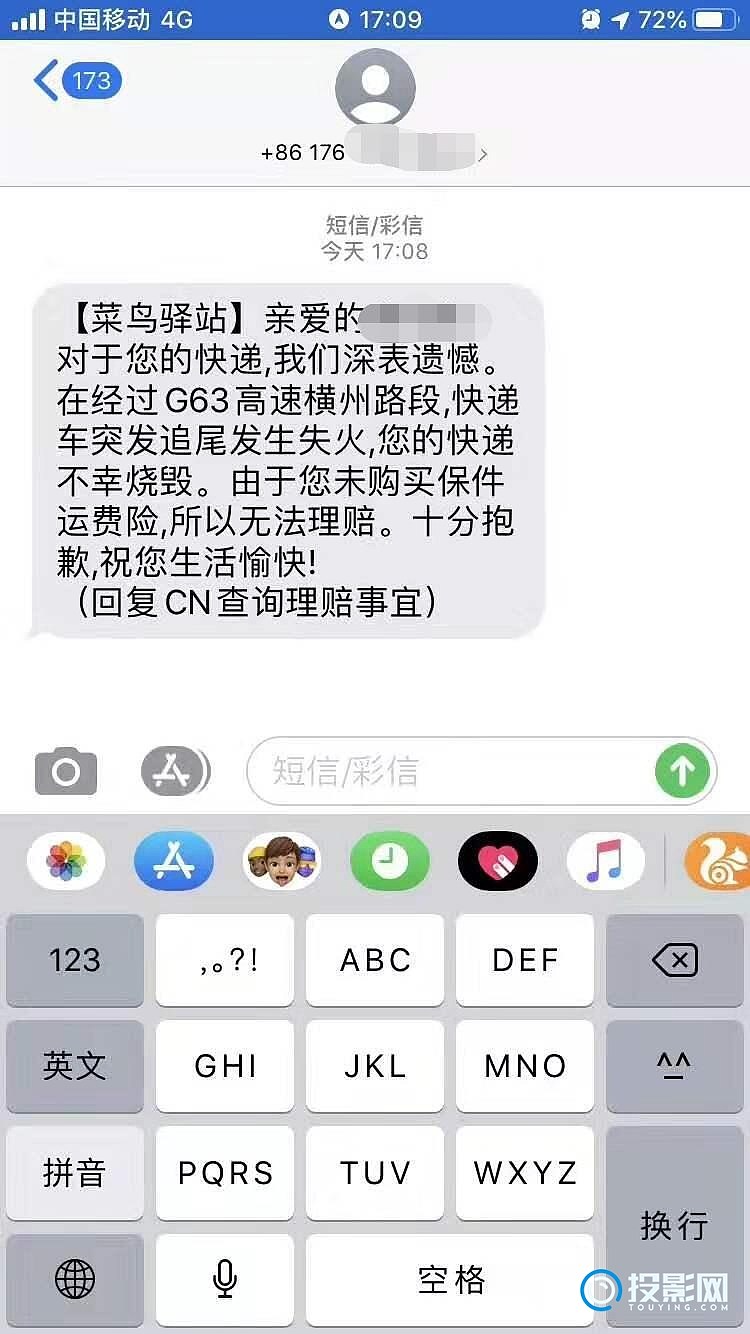Switch keyboard to 123 numbers
This screenshot has width=750, height=1334.
click(x=75, y=960)
